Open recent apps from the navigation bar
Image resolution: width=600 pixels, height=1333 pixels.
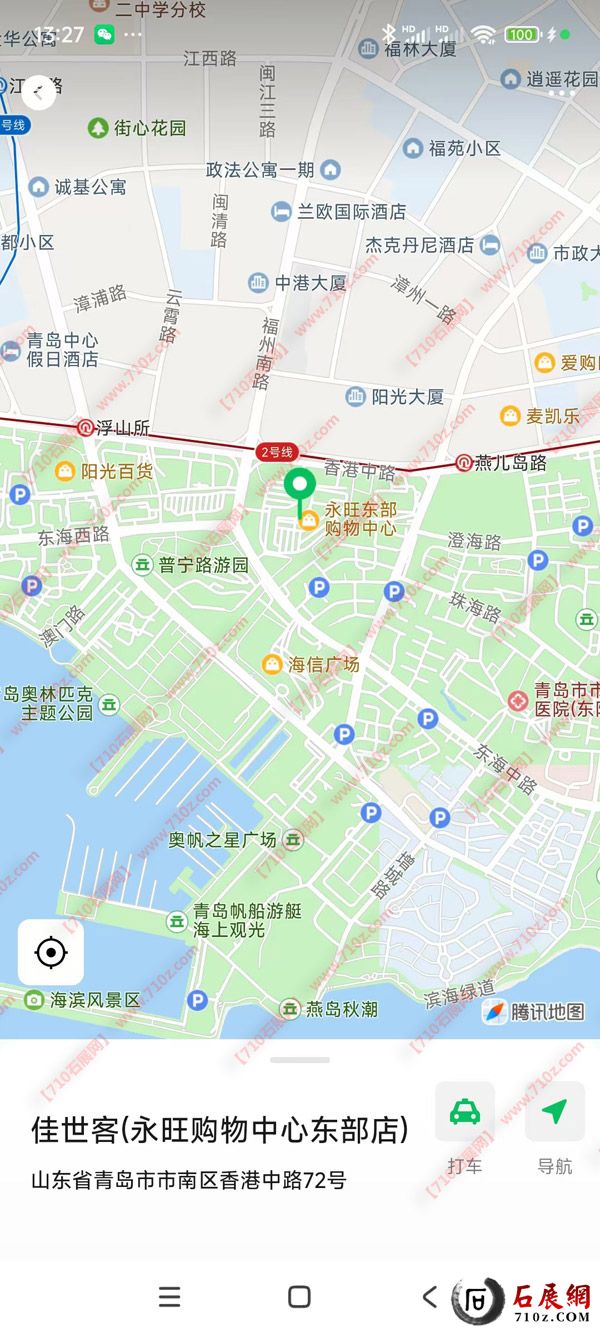[x=170, y=1297]
